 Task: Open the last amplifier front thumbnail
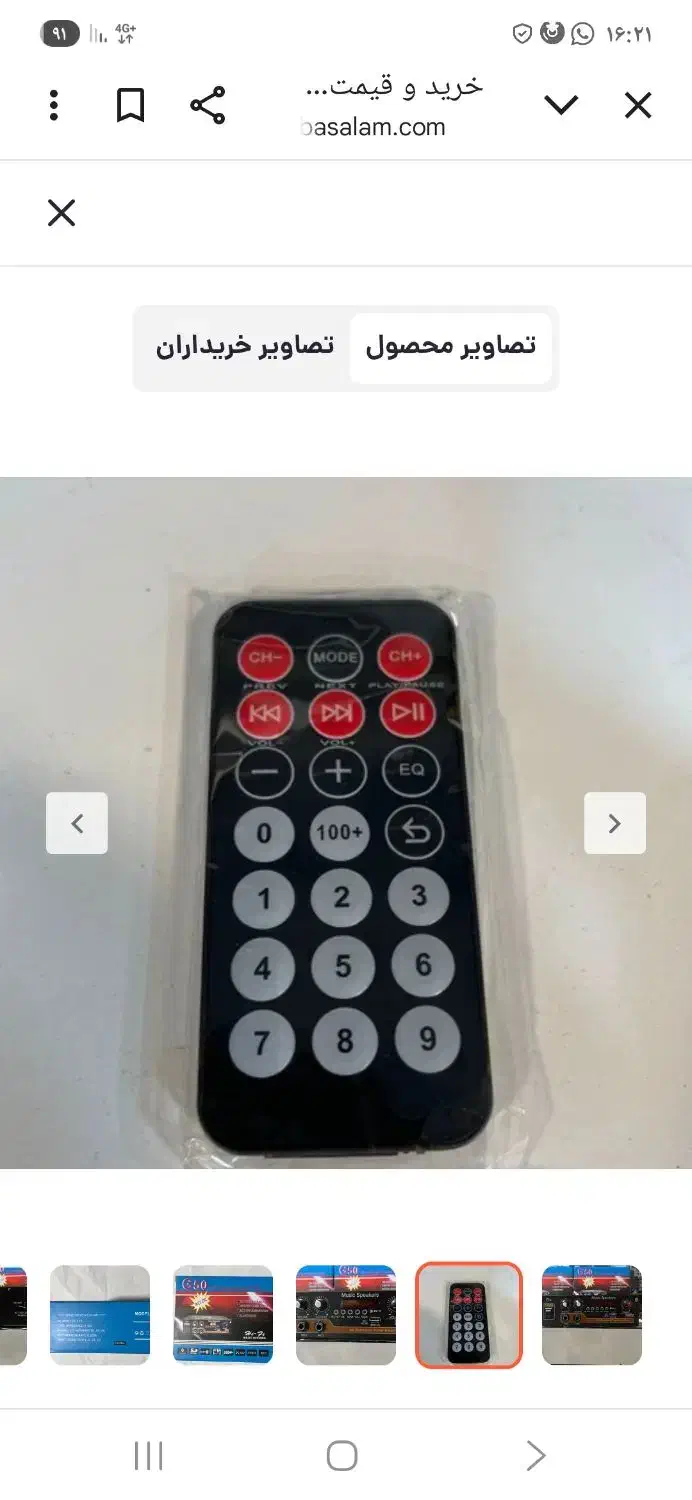[x=592, y=1315]
